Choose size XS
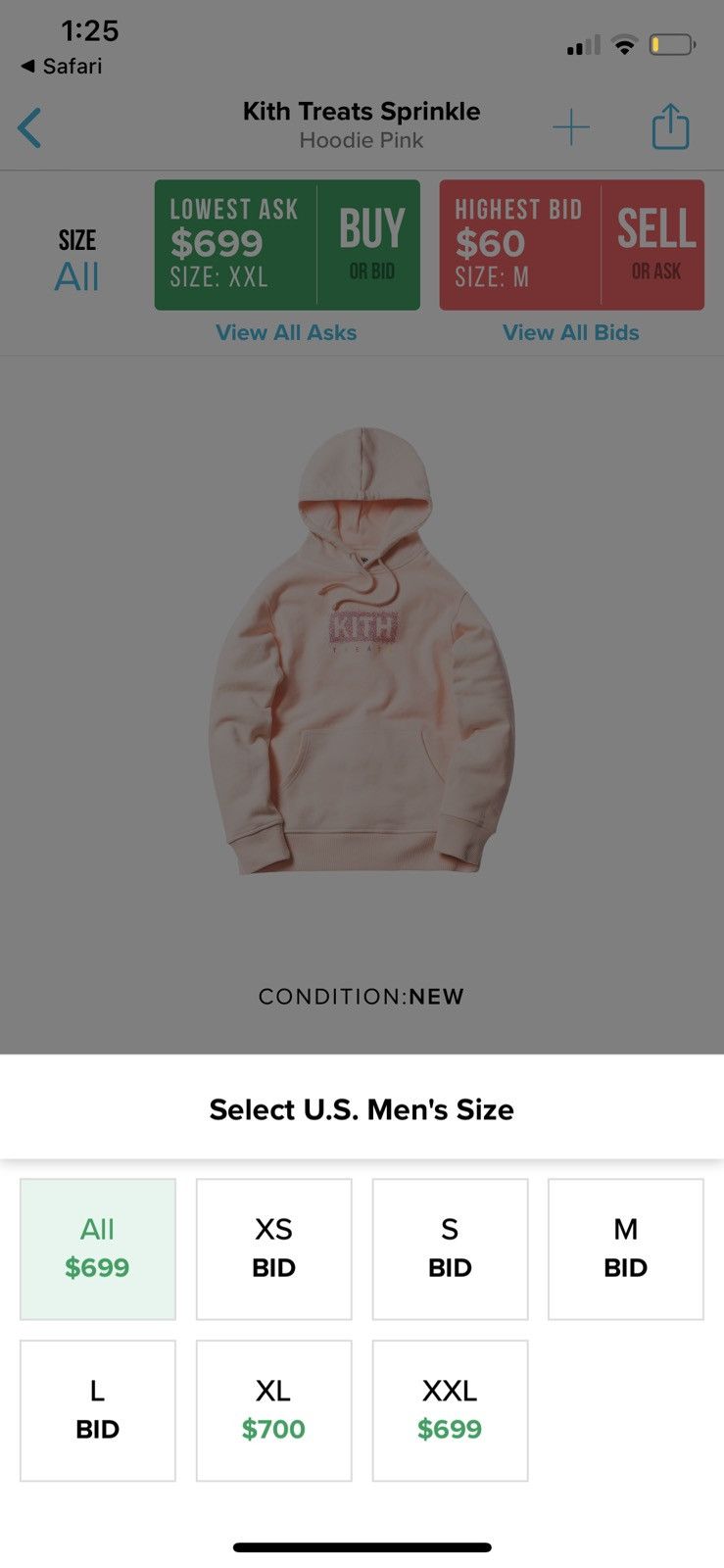This screenshot has width=724, height=1568. click(x=273, y=1249)
